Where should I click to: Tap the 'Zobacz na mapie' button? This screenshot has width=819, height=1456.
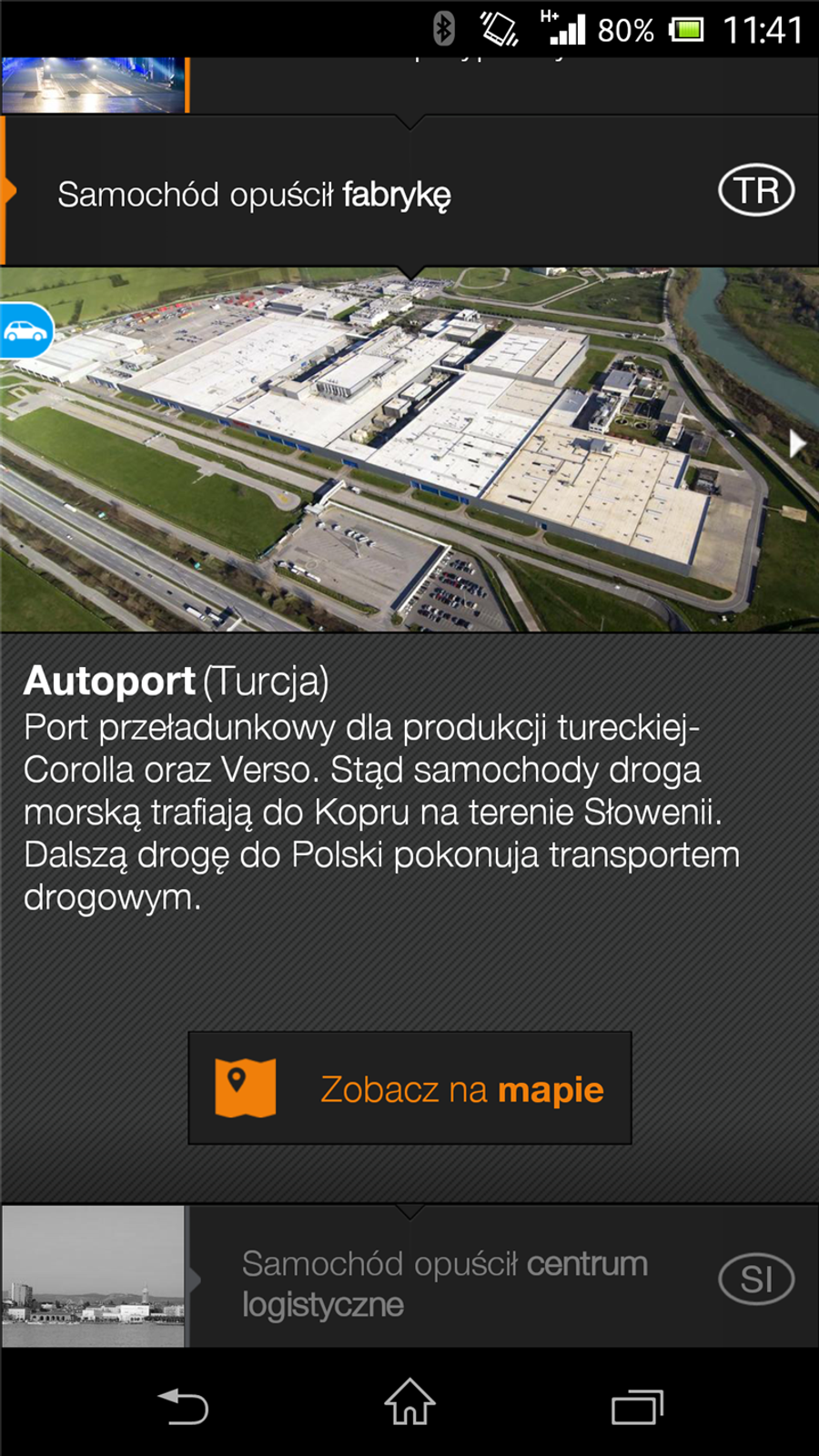409,1087
